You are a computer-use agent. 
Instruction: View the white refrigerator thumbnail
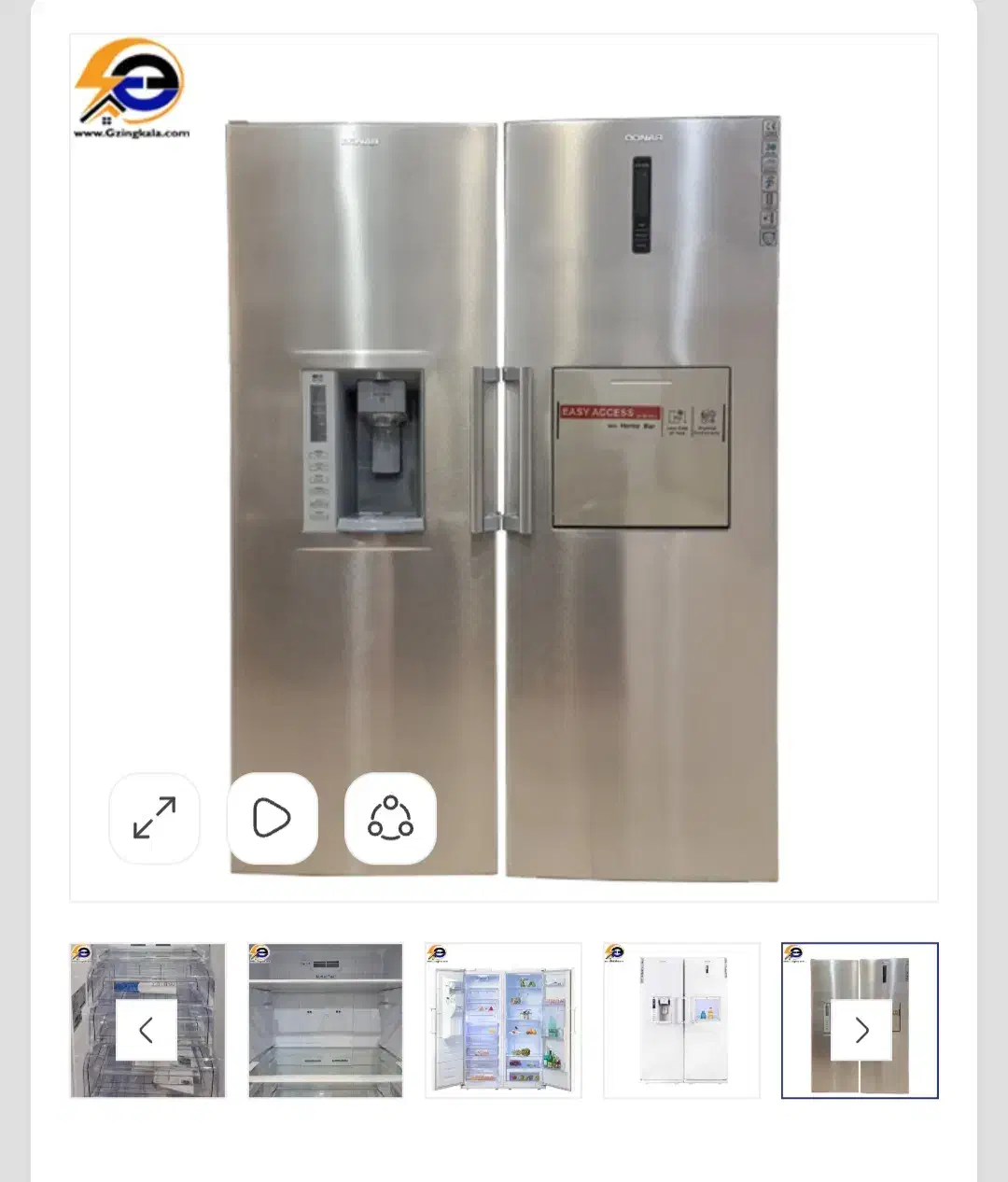(x=681, y=1020)
